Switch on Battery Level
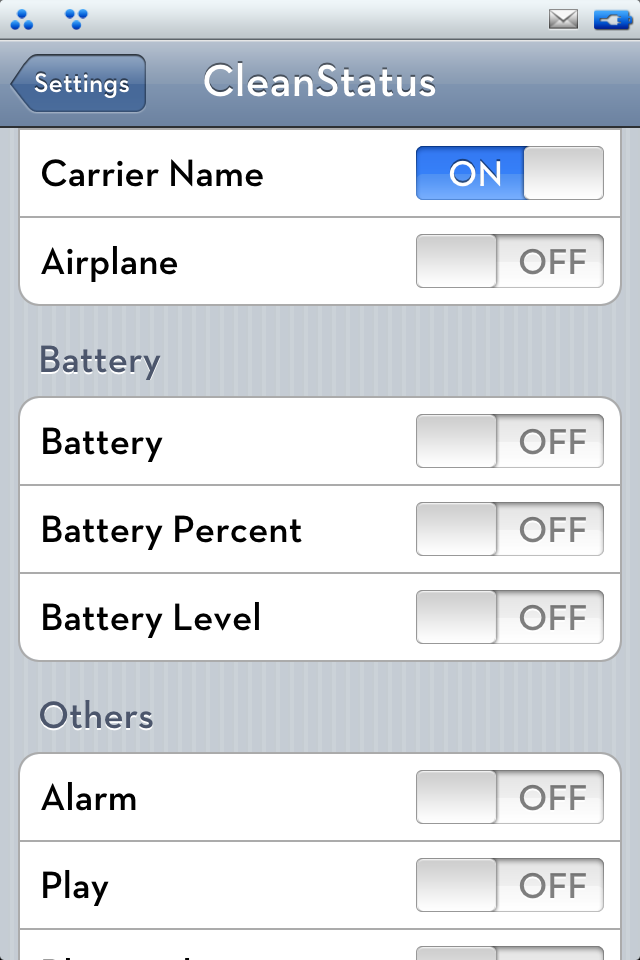Screen dimensions: 640x960 [x=509, y=618]
